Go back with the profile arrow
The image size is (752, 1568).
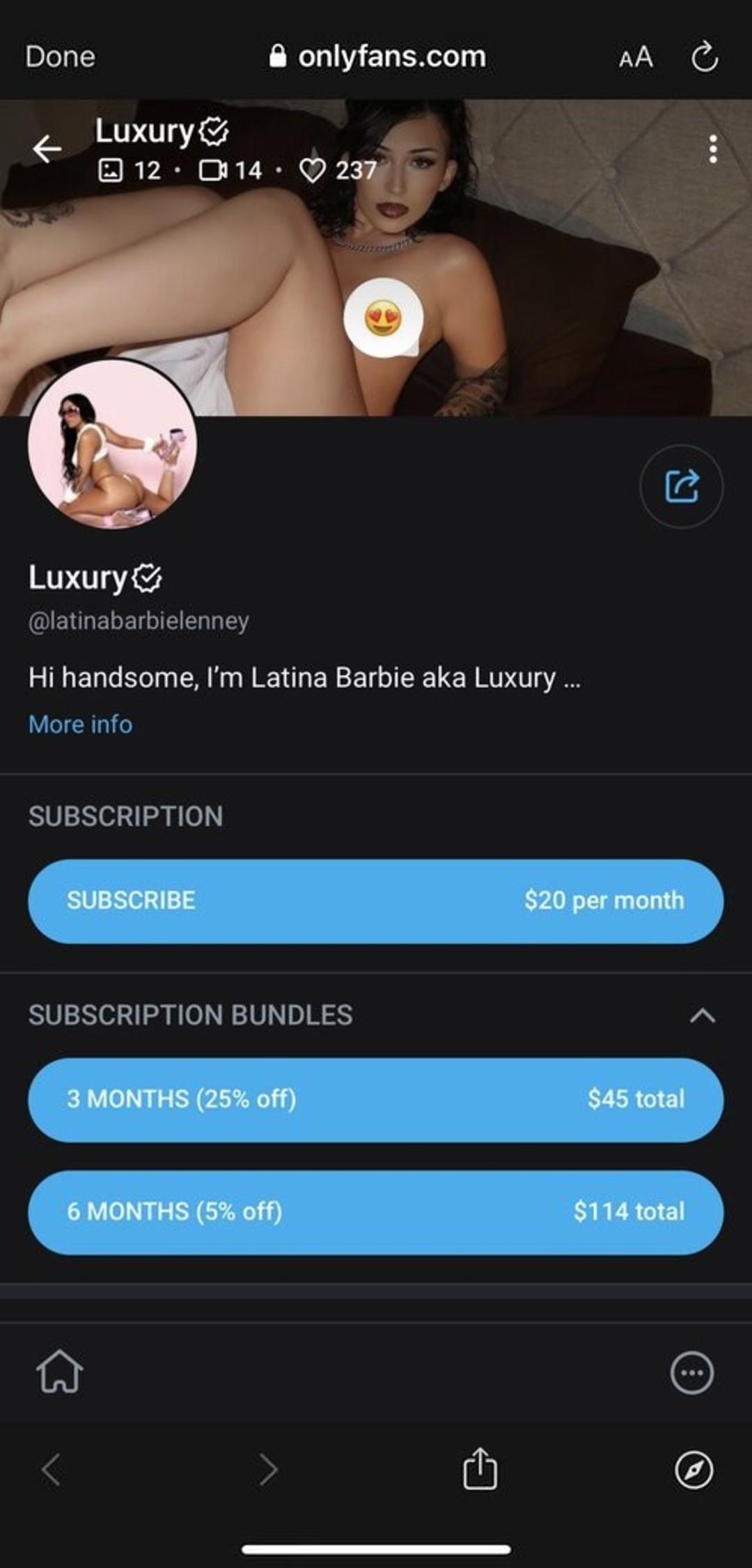click(x=47, y=148)
